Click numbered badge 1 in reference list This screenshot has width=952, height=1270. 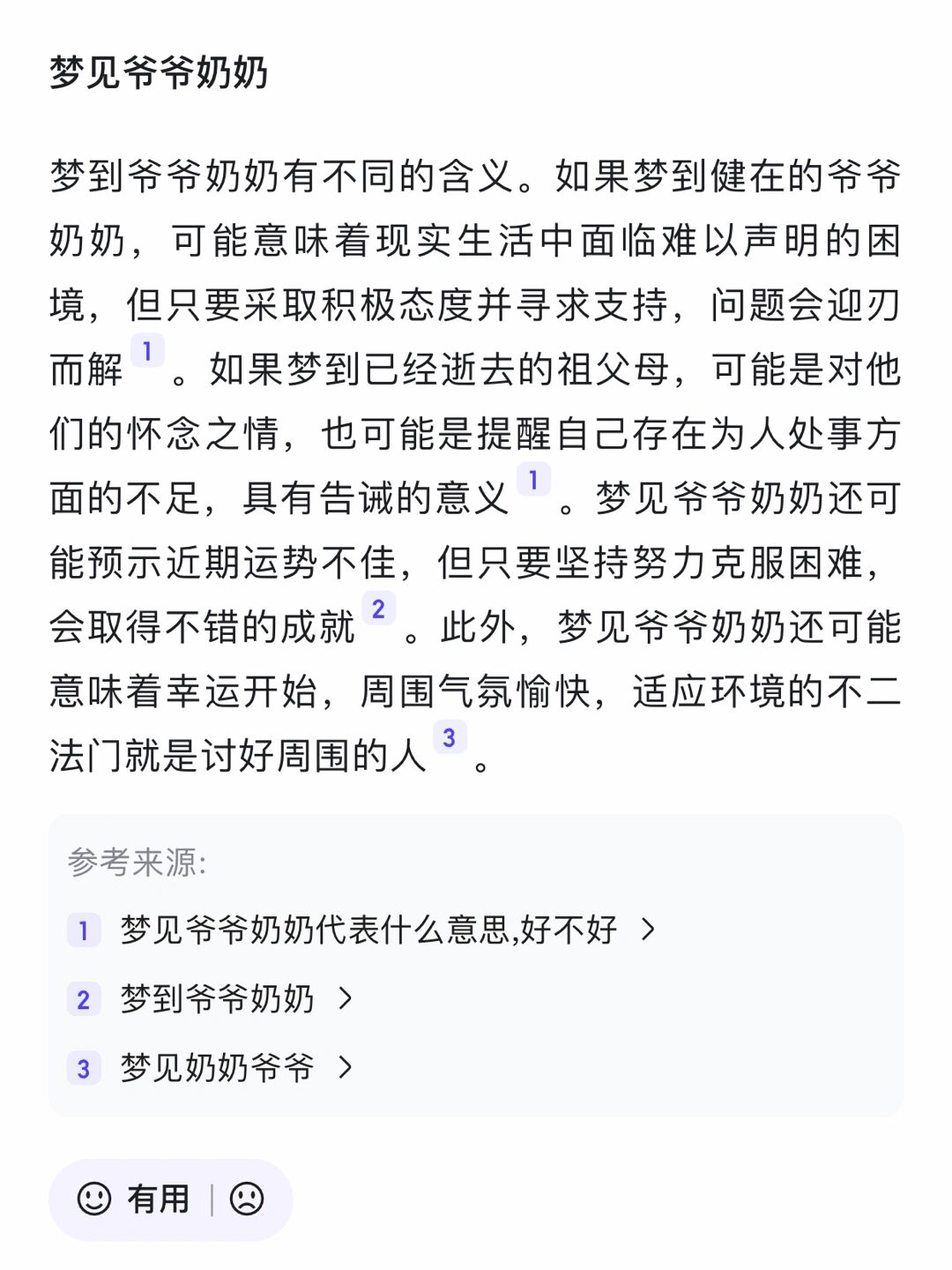pyautogui.click(x=85, y=930)
